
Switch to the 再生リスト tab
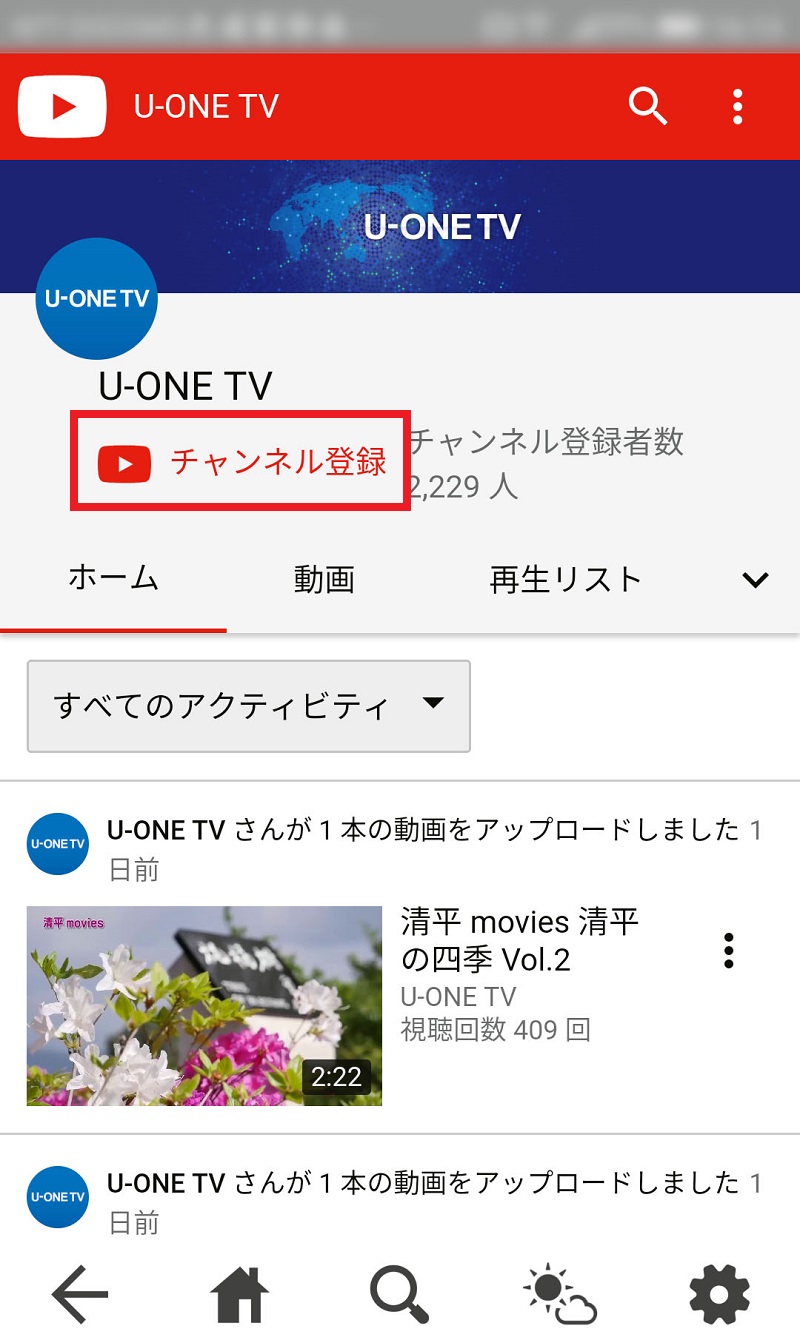tap(565, 579)
